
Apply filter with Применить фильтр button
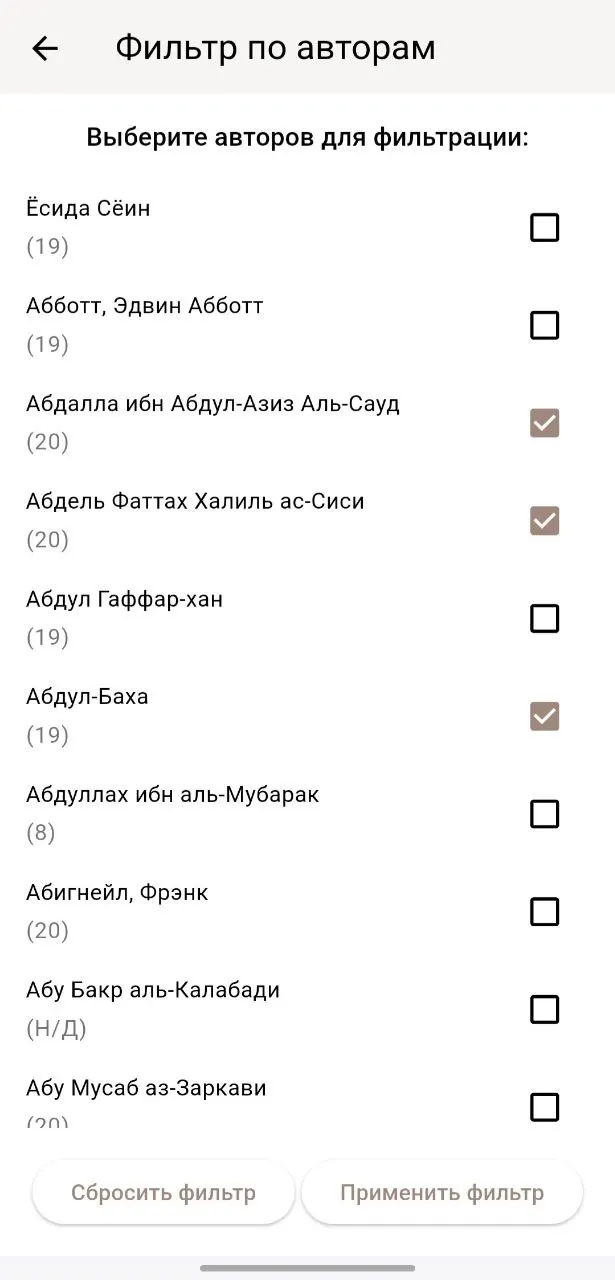coord(442,1193)
